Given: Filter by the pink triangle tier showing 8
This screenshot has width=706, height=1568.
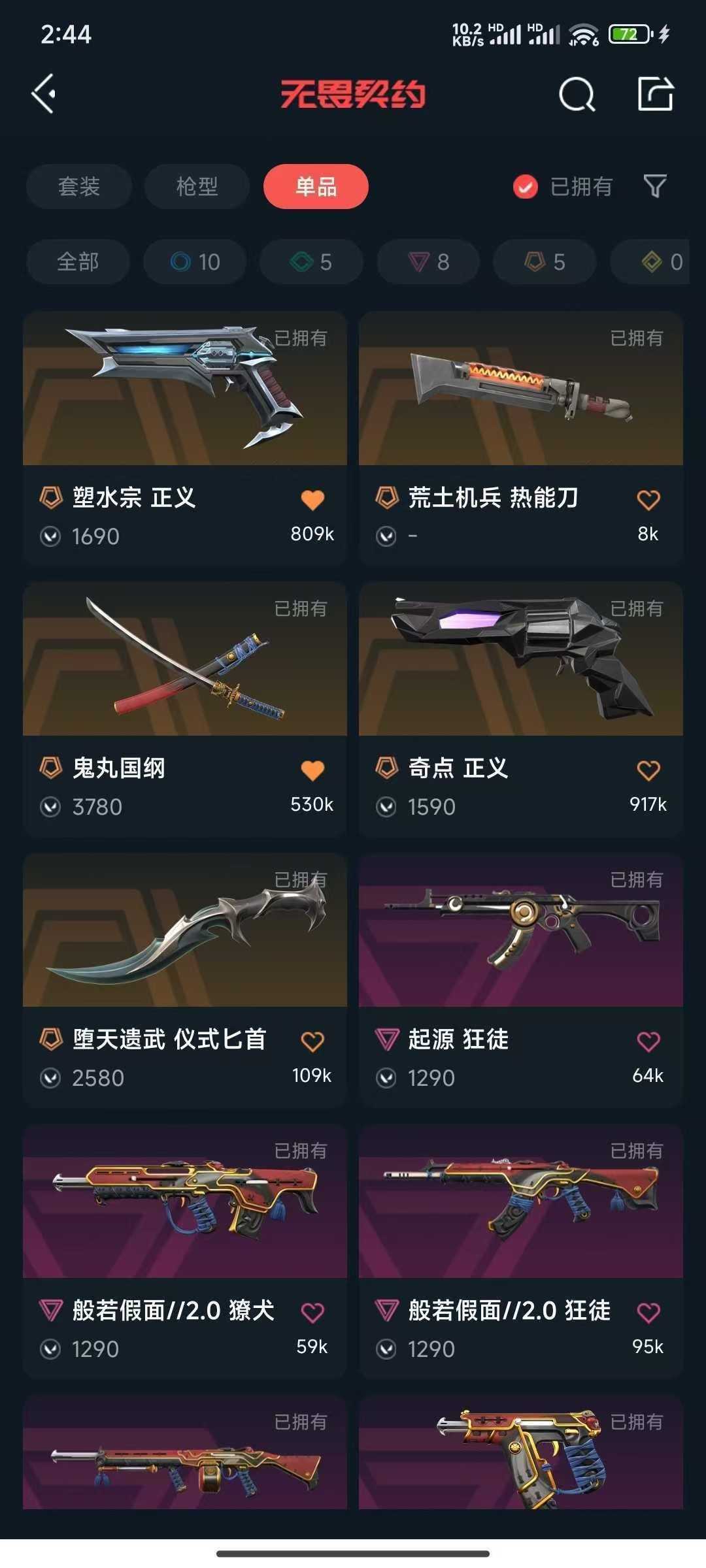Looking at the screenshot, I should tap(428, 262).
